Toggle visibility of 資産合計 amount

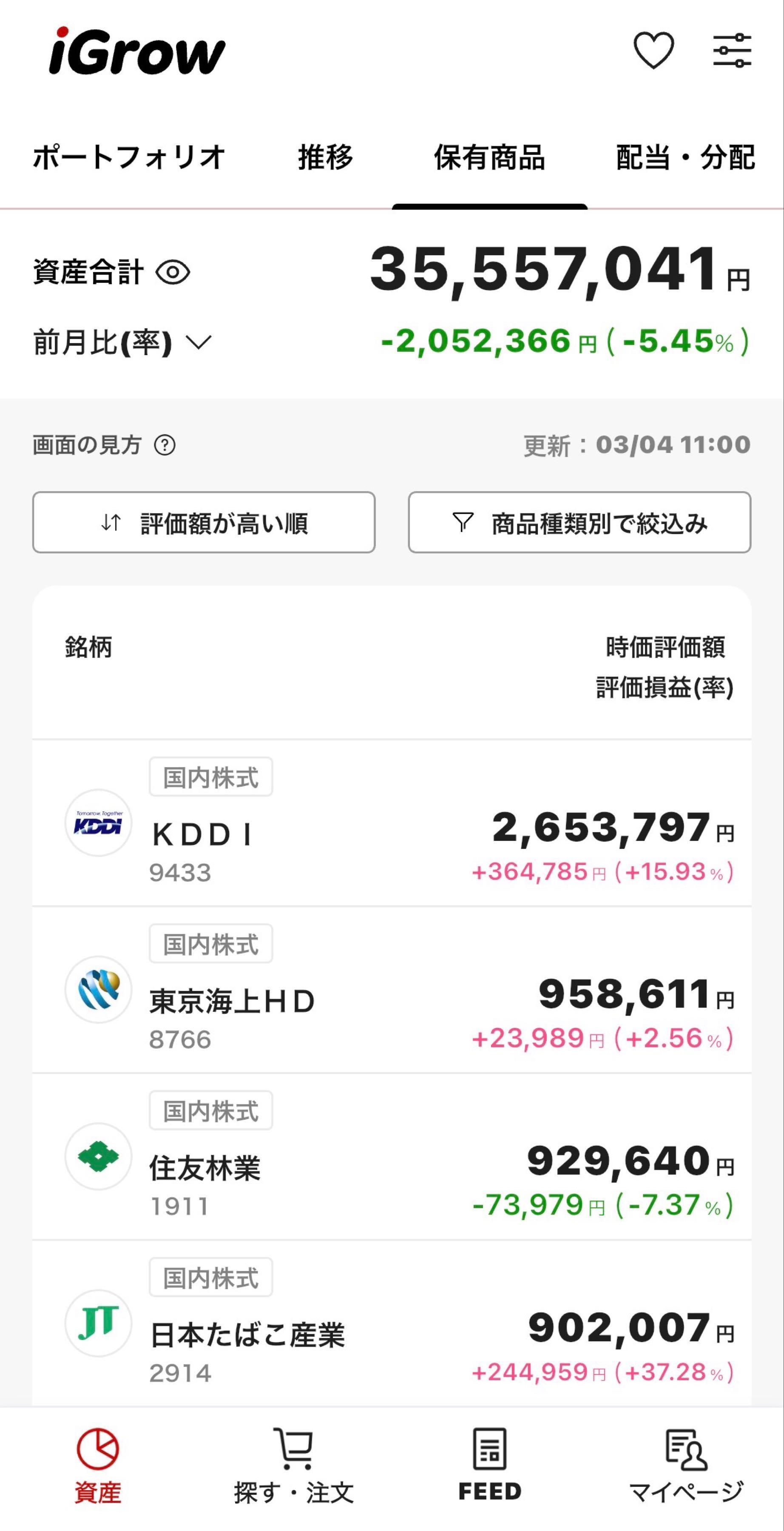[x=172, y=273]
